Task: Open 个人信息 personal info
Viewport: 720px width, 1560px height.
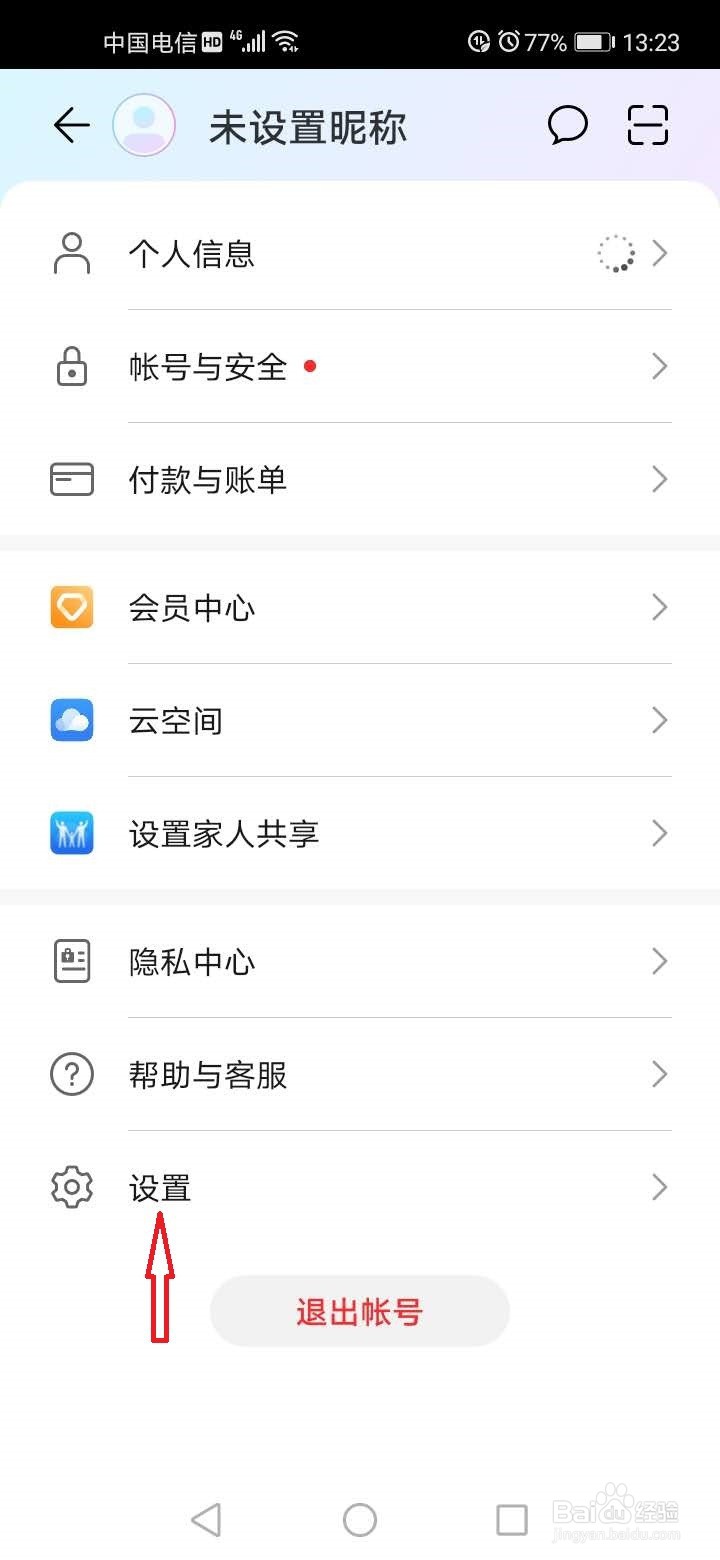Action: (360, 254)
